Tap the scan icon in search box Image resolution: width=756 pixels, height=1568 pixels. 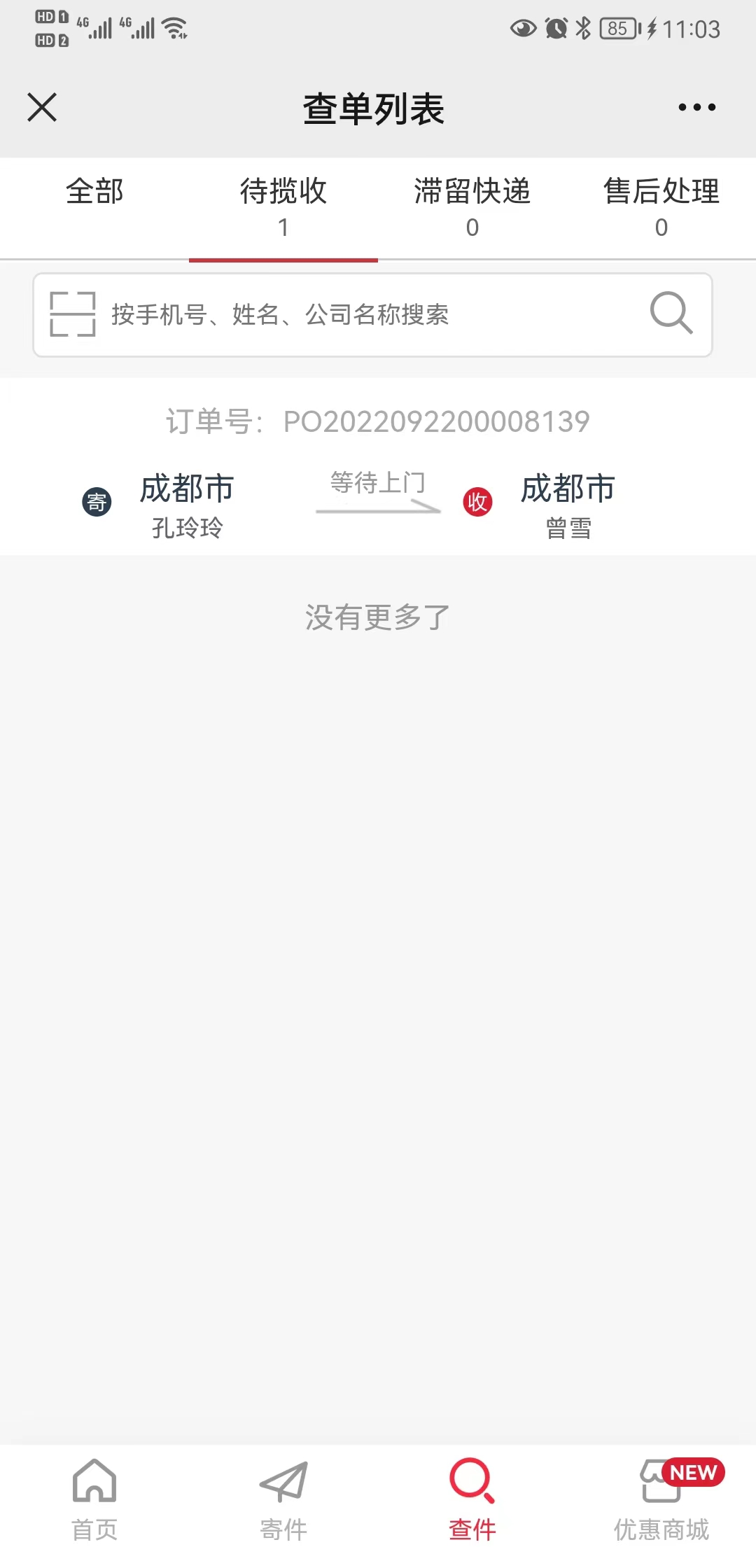73,314
